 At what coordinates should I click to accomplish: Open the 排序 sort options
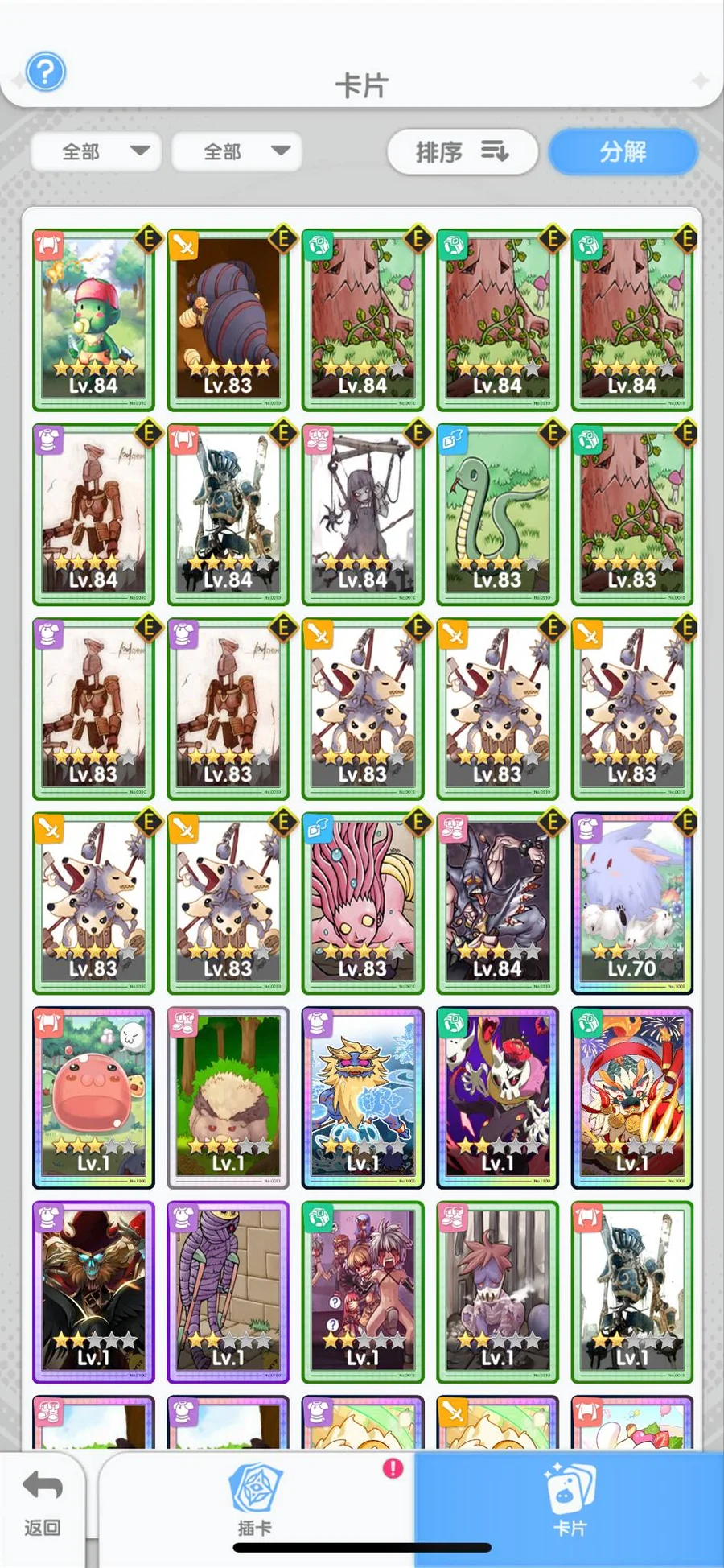463,151
